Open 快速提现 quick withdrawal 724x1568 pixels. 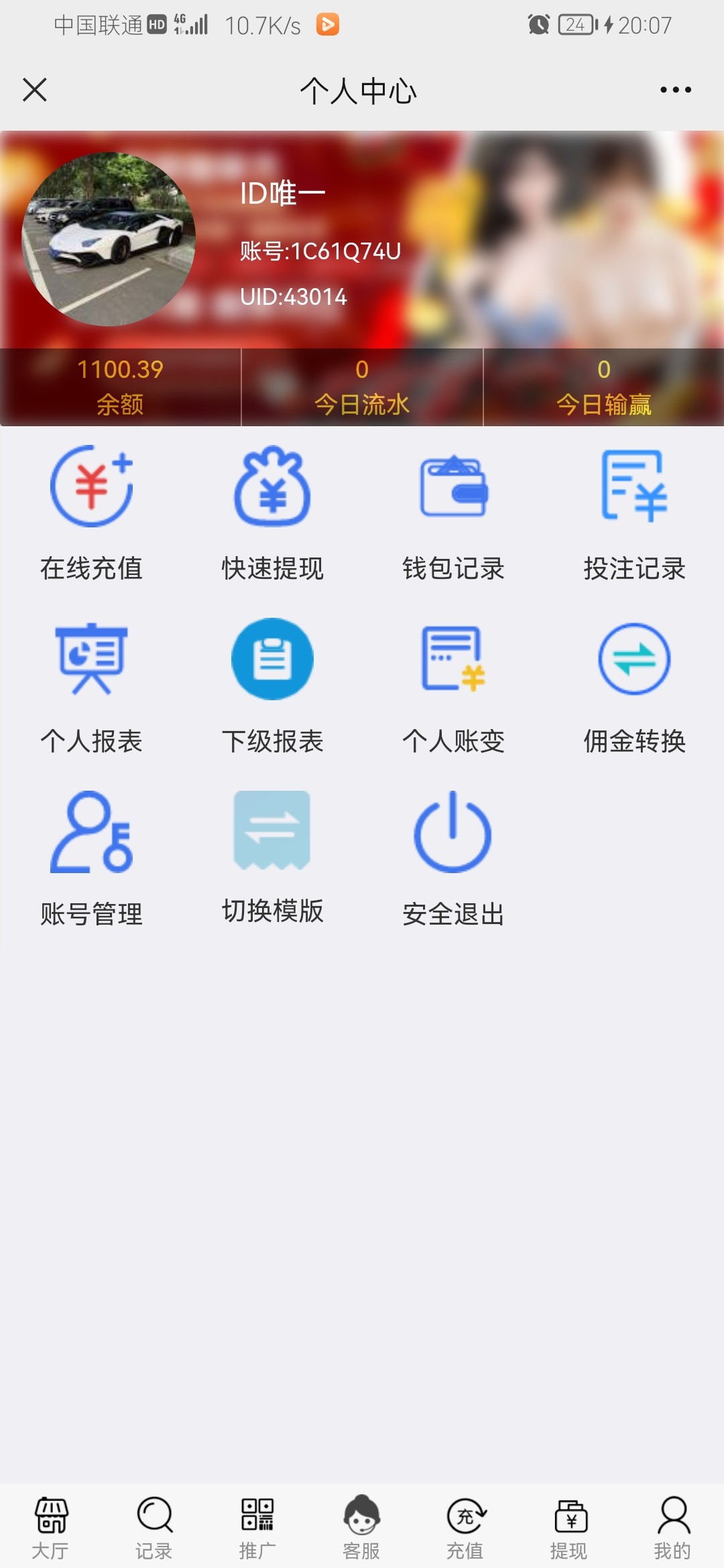pyautogui.click(x=272, y=513)
